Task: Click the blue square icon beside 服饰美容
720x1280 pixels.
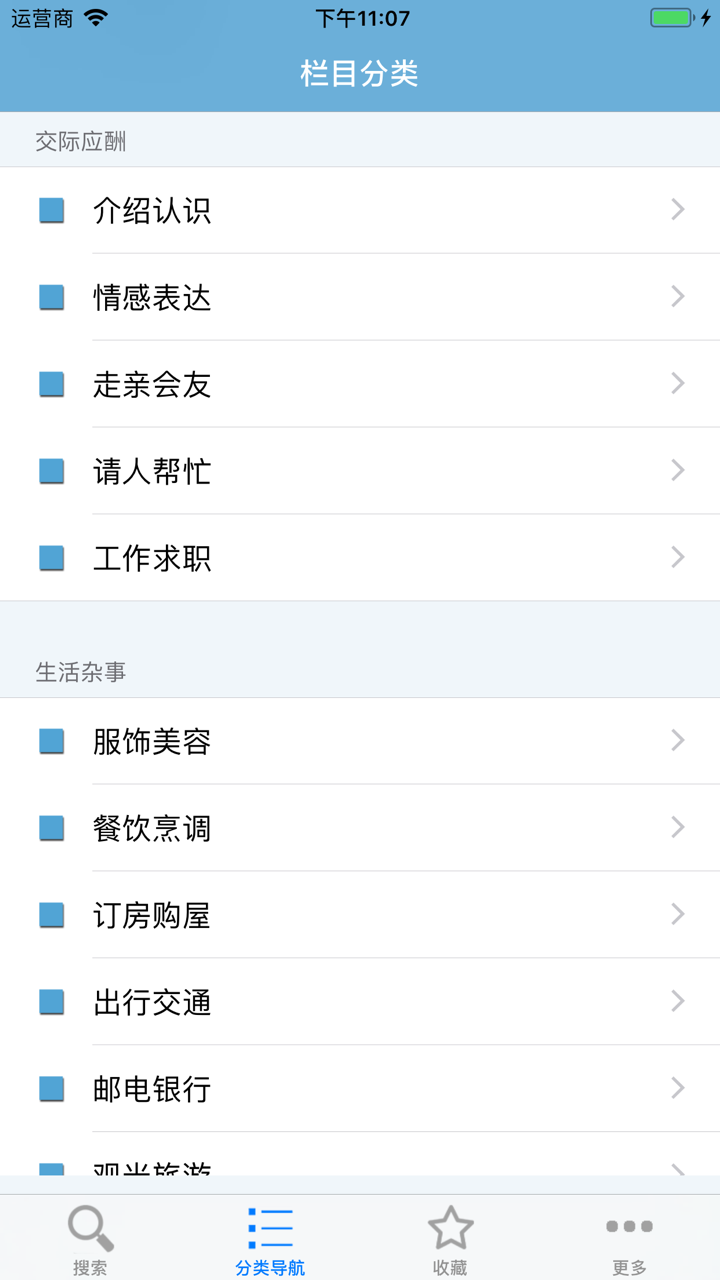Action: [51, 741]
